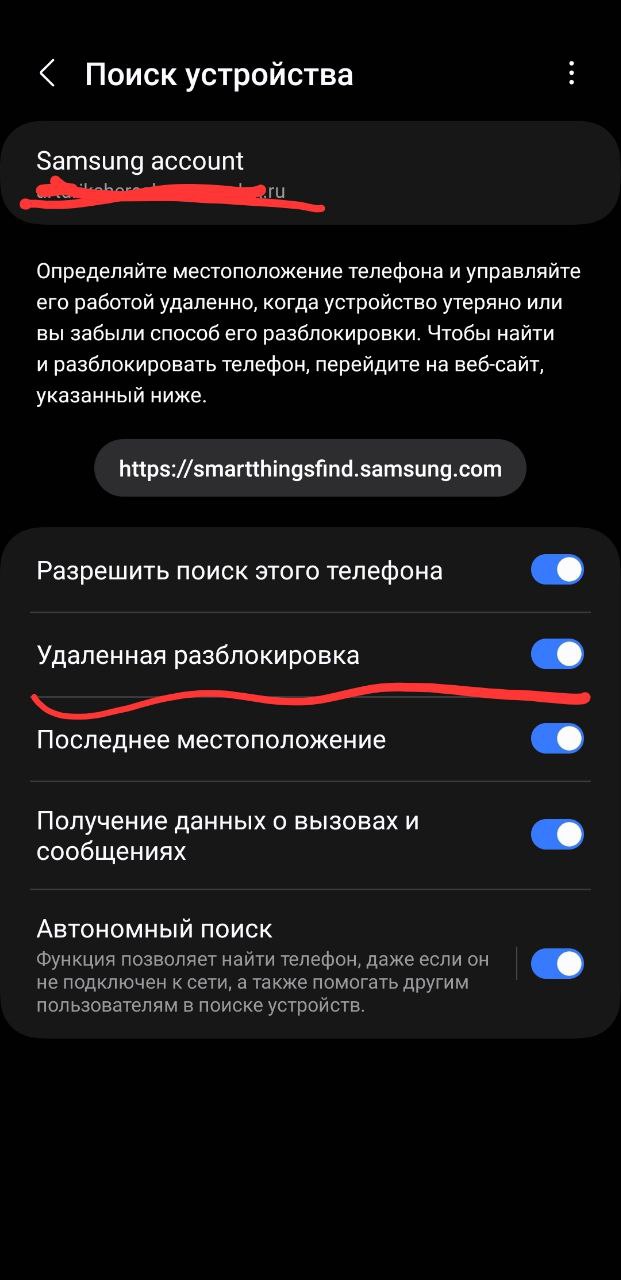
Task: Open the smartthingsfind.samsung.com link
Action: (x=310, y=468)
